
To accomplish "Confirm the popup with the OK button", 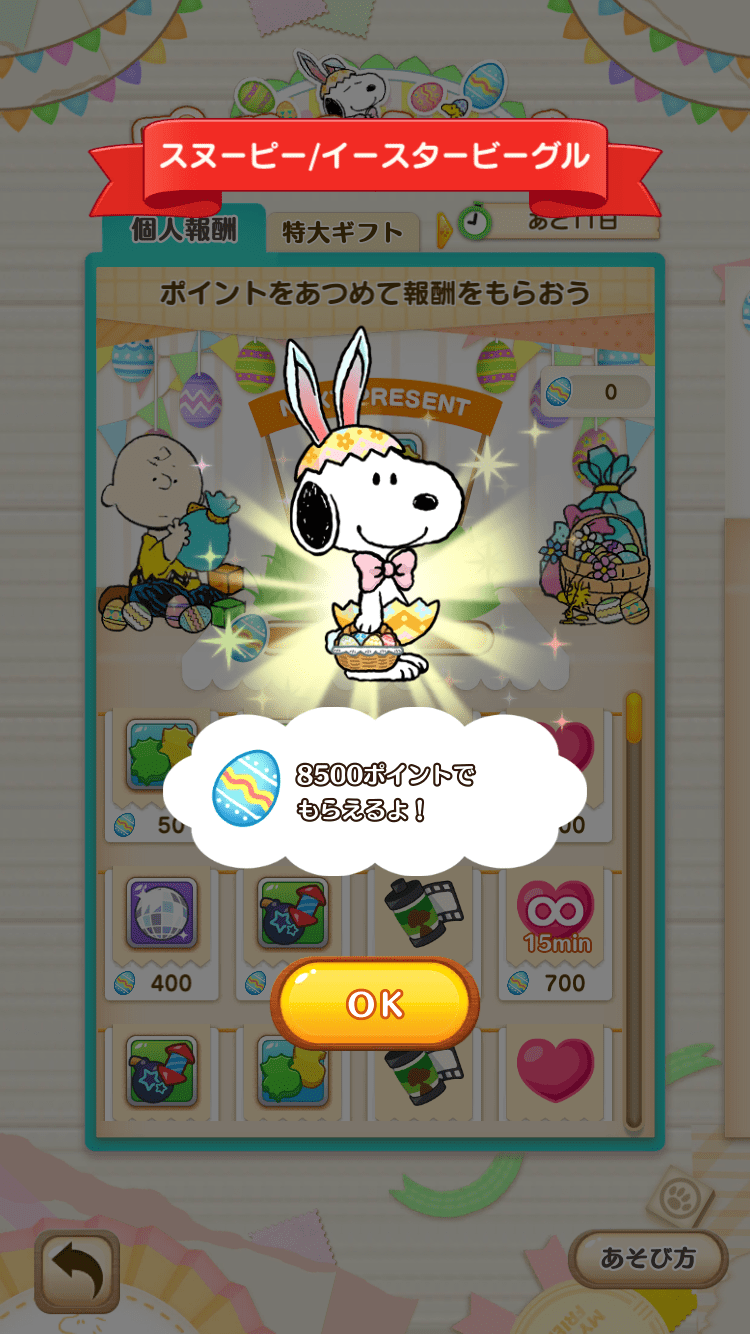I will [375, 1003].
